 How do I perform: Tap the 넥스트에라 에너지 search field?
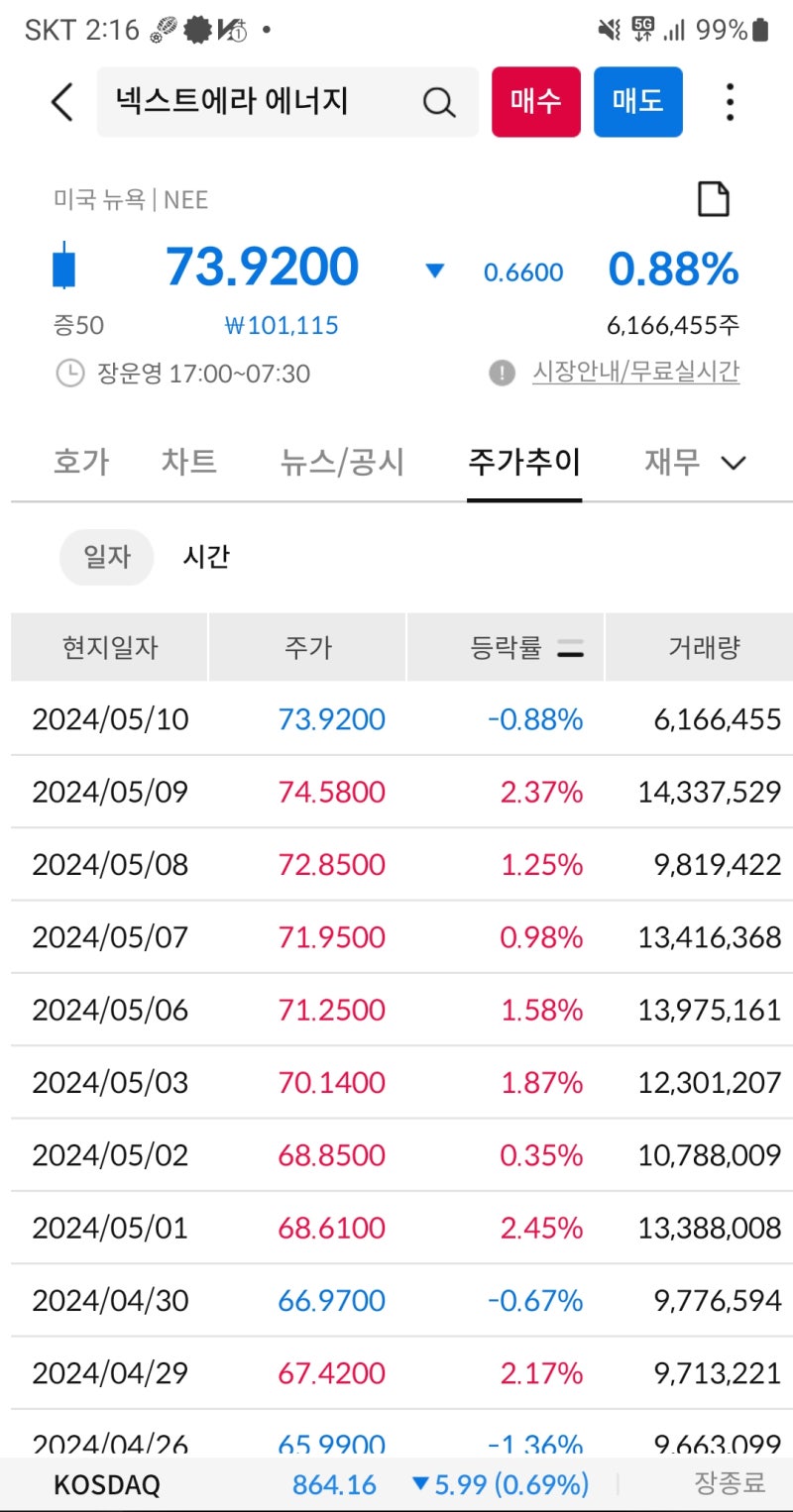(x=238, y=100)
